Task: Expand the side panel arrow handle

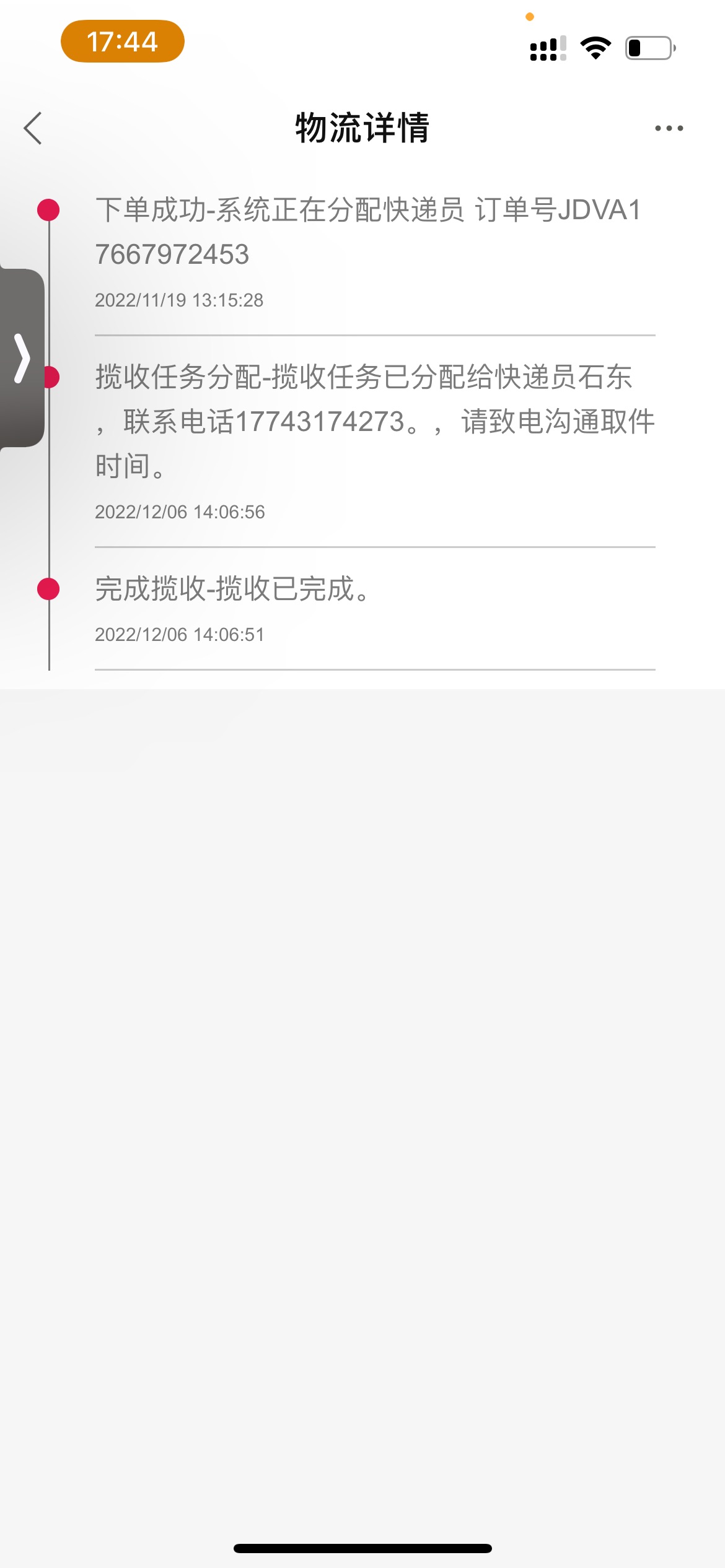Action: pyautogui.click(x=22, y=358)
